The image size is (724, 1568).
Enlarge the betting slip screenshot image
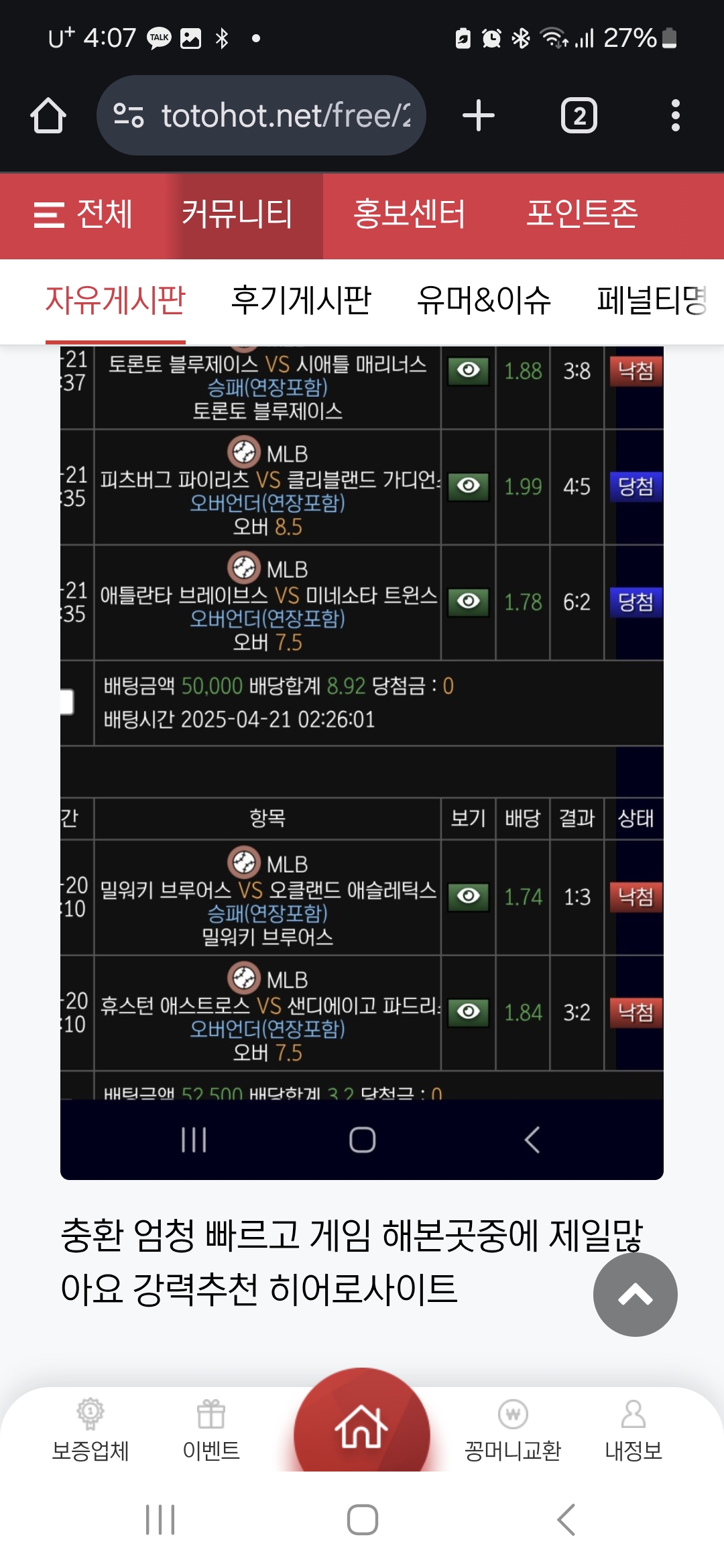pyautogui.click(x=362, y=737)
